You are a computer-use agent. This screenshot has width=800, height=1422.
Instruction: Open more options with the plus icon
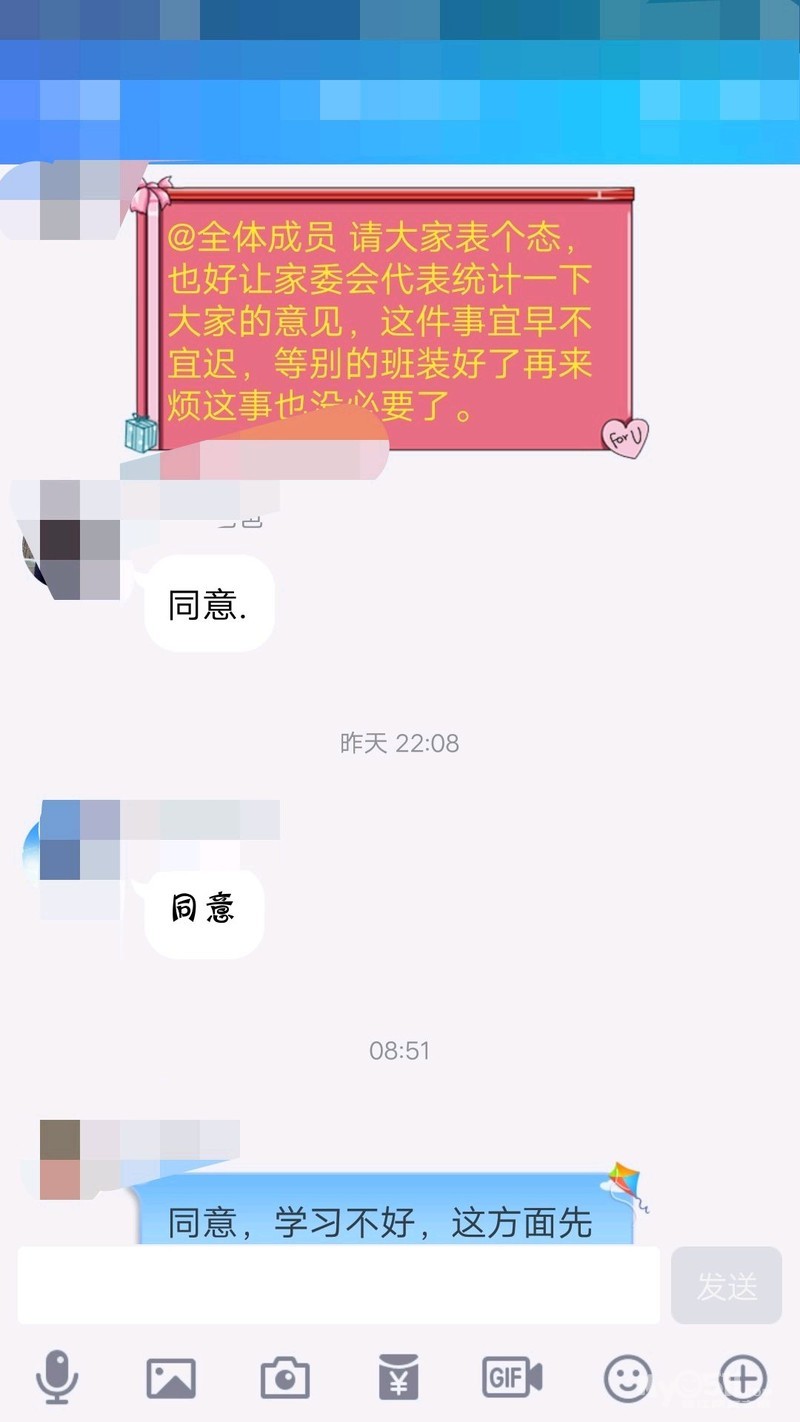743,1379
